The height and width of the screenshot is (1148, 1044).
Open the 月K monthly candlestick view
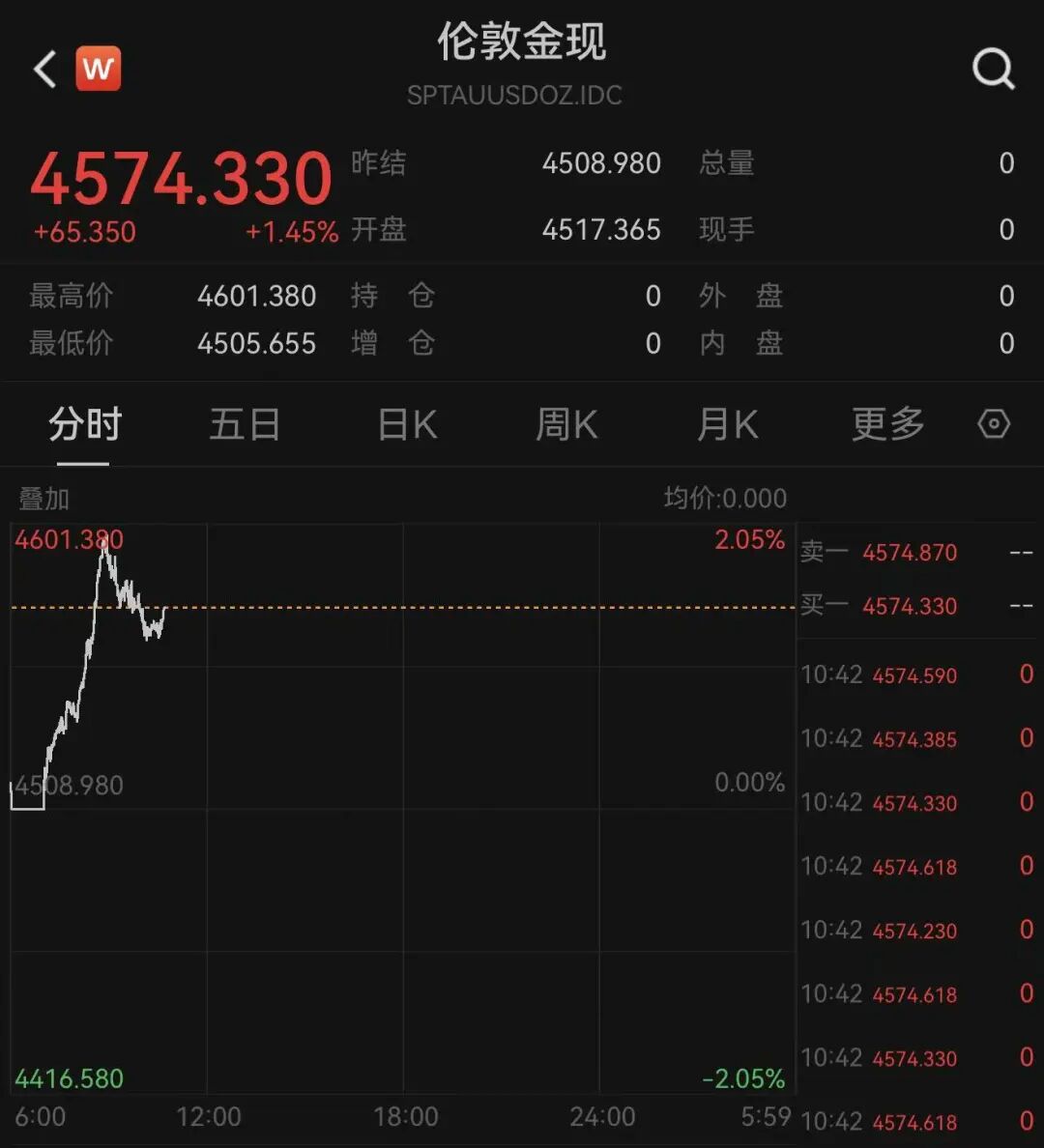click(x=726, y=423)
